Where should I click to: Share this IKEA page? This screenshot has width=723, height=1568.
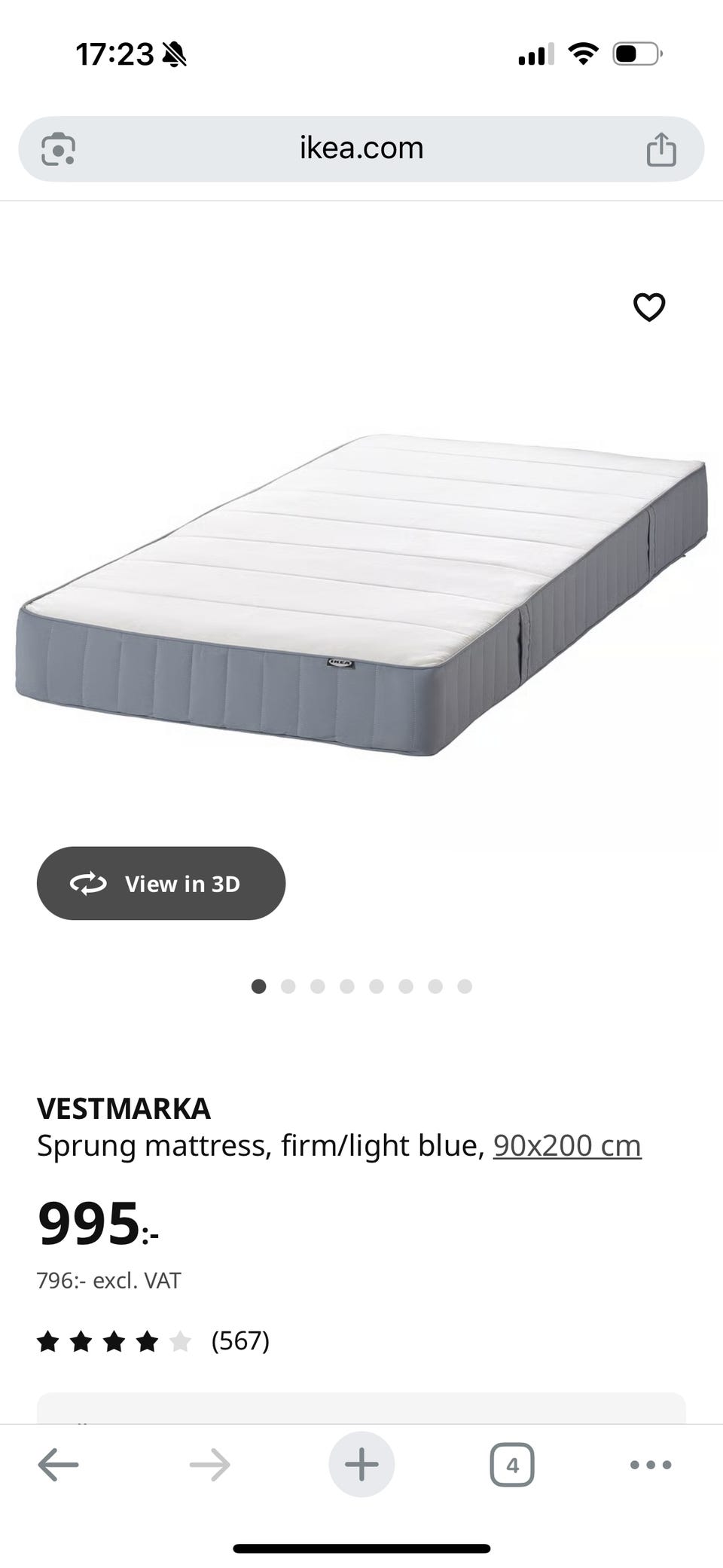coord(661,149)
